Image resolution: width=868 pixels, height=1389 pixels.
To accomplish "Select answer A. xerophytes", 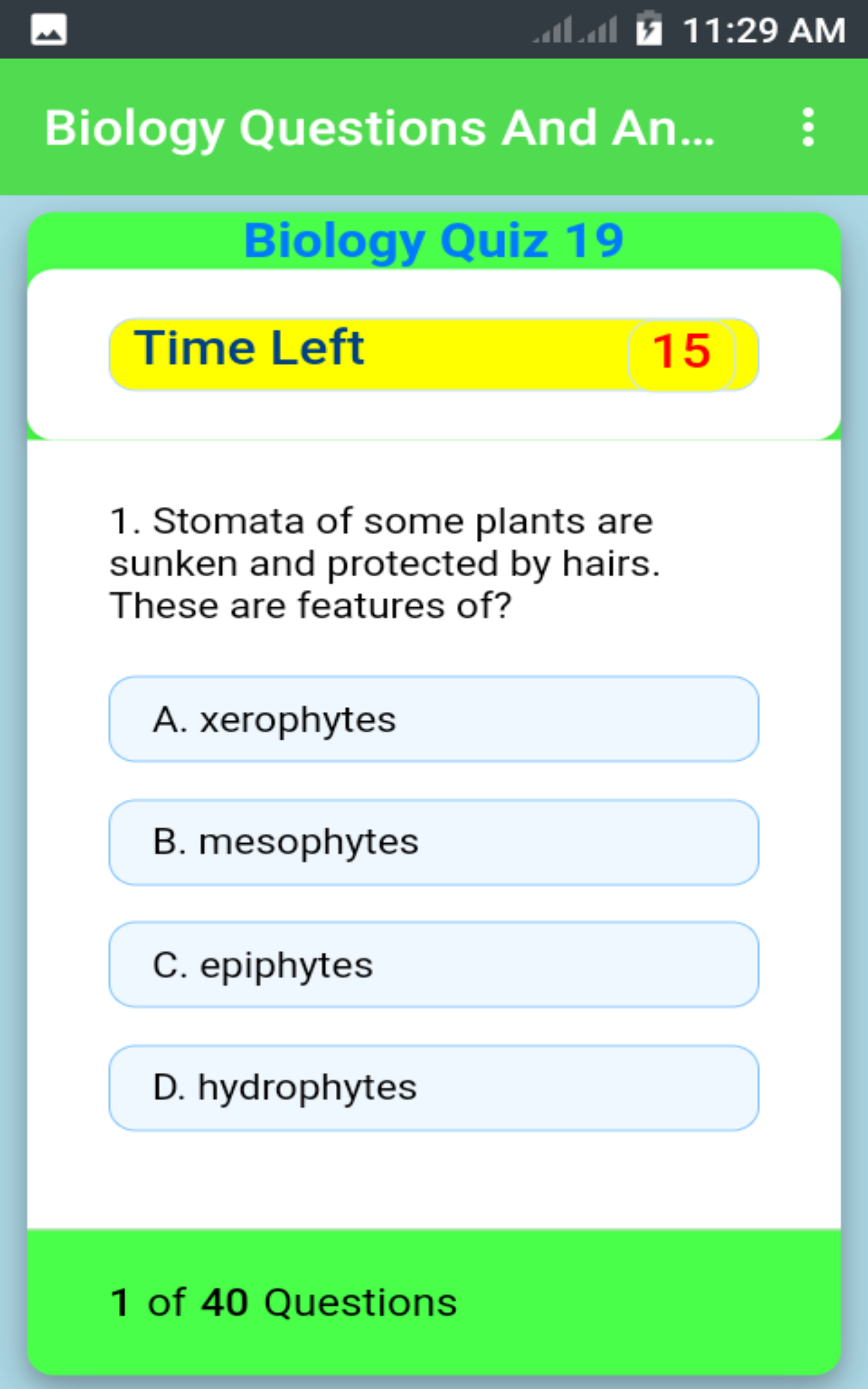I will pyautogui.click(x=433, y=719).
